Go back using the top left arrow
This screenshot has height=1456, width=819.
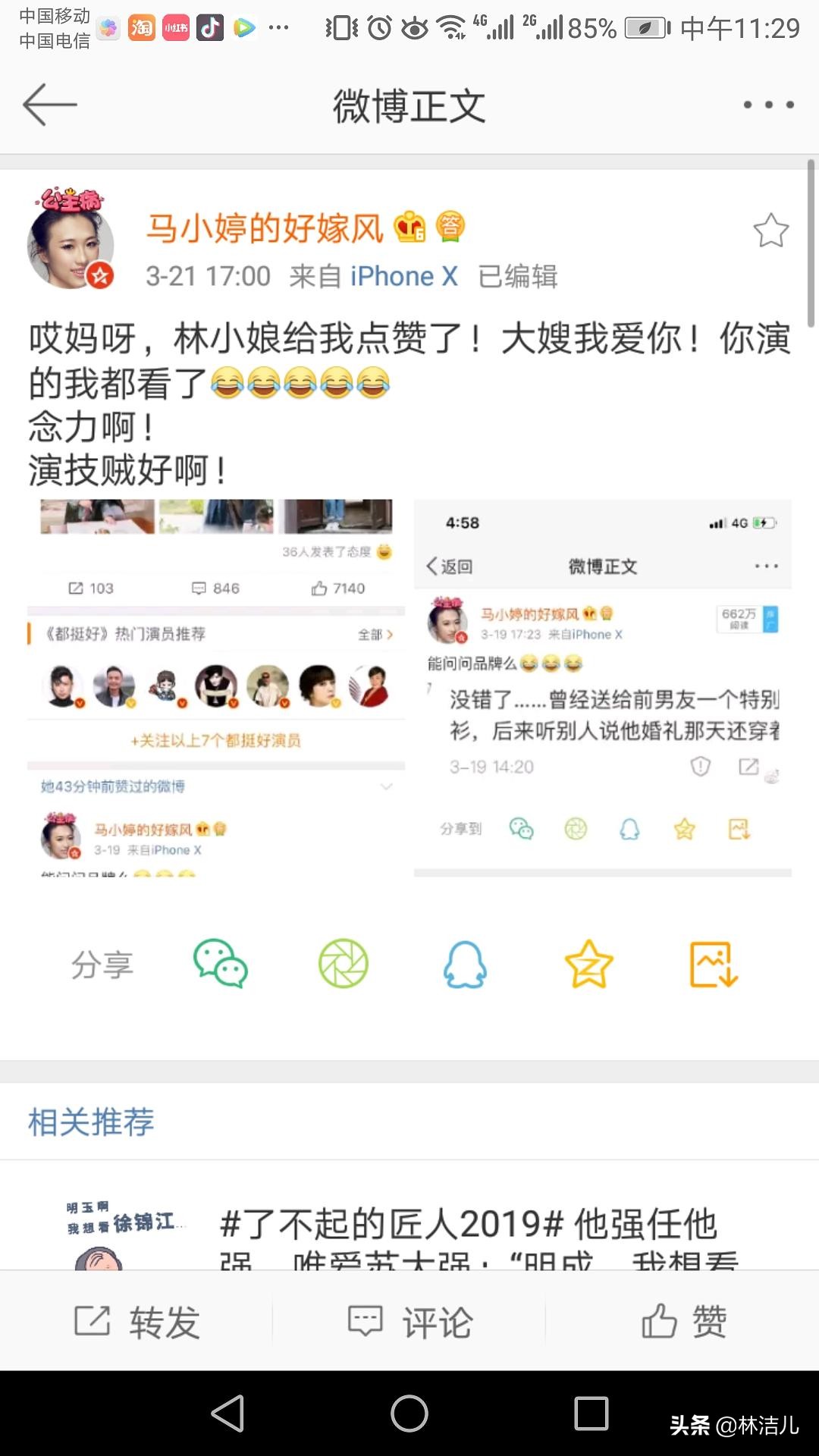pyautogui.click(x=50, y=105)
